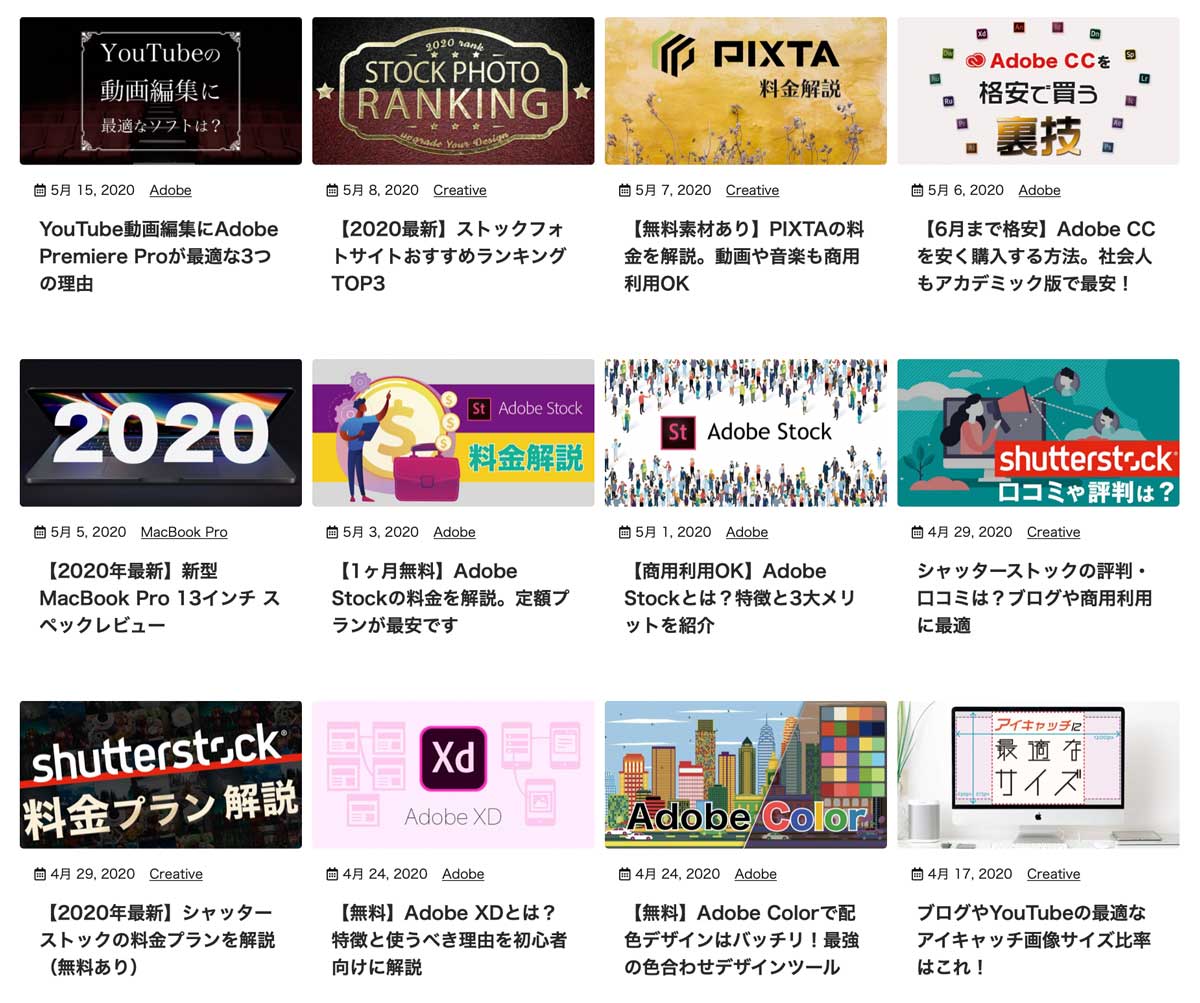Screen dimensions: 1200x1003
Task: Tap Adobe category link on 5月 1 post
Action: pos(747,532)
